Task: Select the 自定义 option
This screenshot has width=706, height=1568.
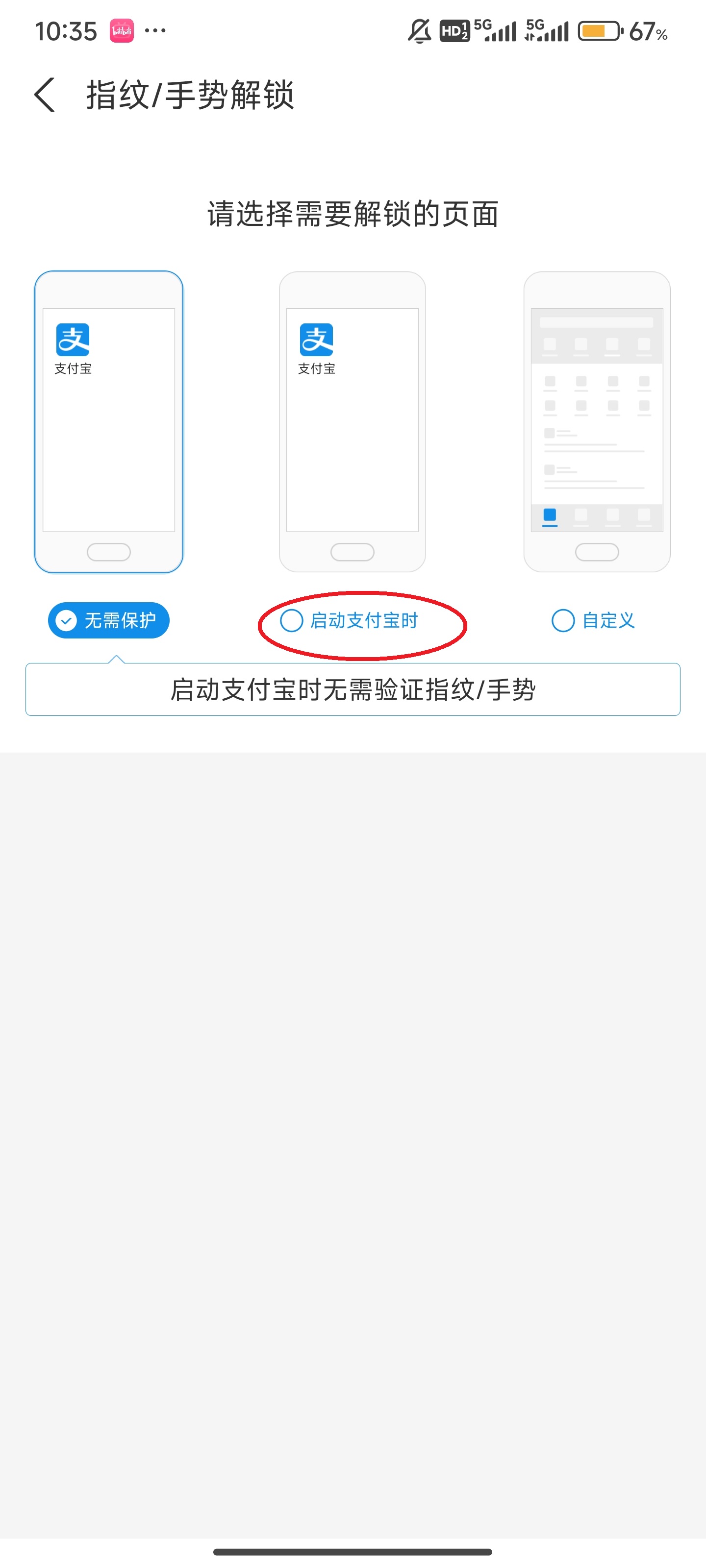Action: point(593,620)
